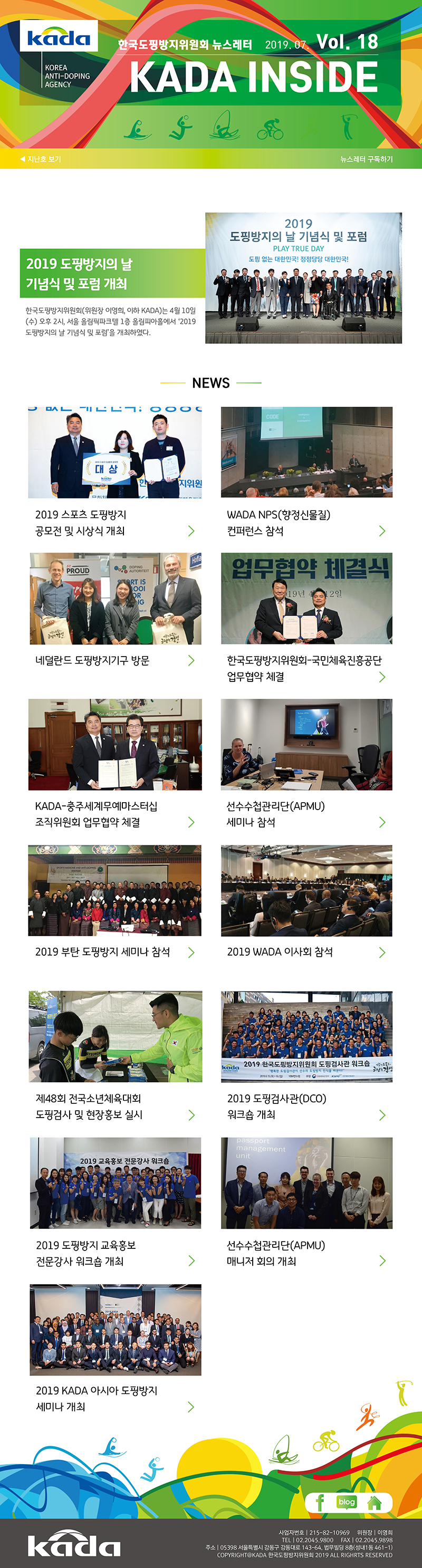Open KADA's Facebook page icon
The height and width of the screenshot is (1568, 422).
[x=320, y=1502]
